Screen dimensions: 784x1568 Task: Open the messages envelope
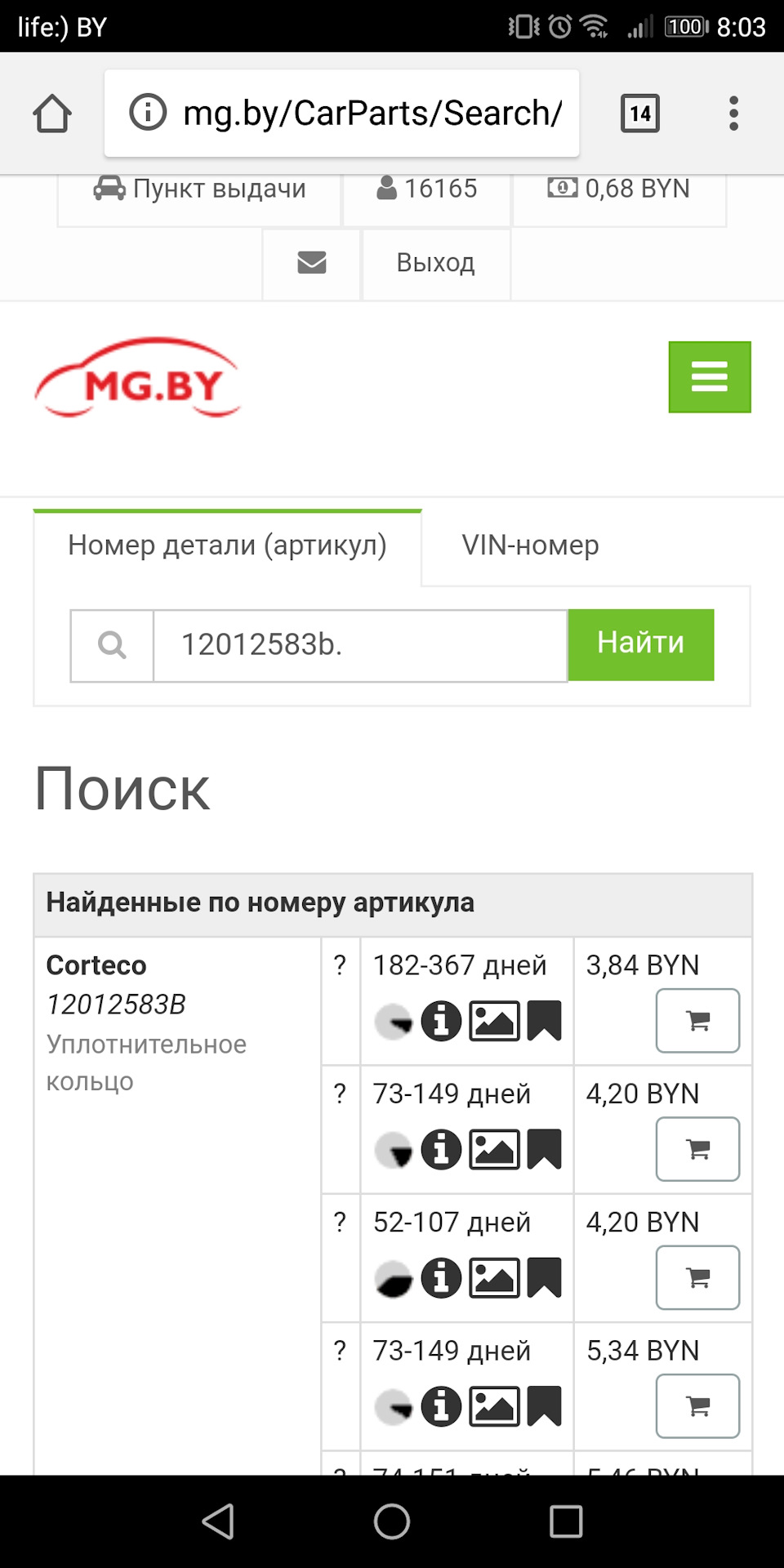tap(312, 263)
